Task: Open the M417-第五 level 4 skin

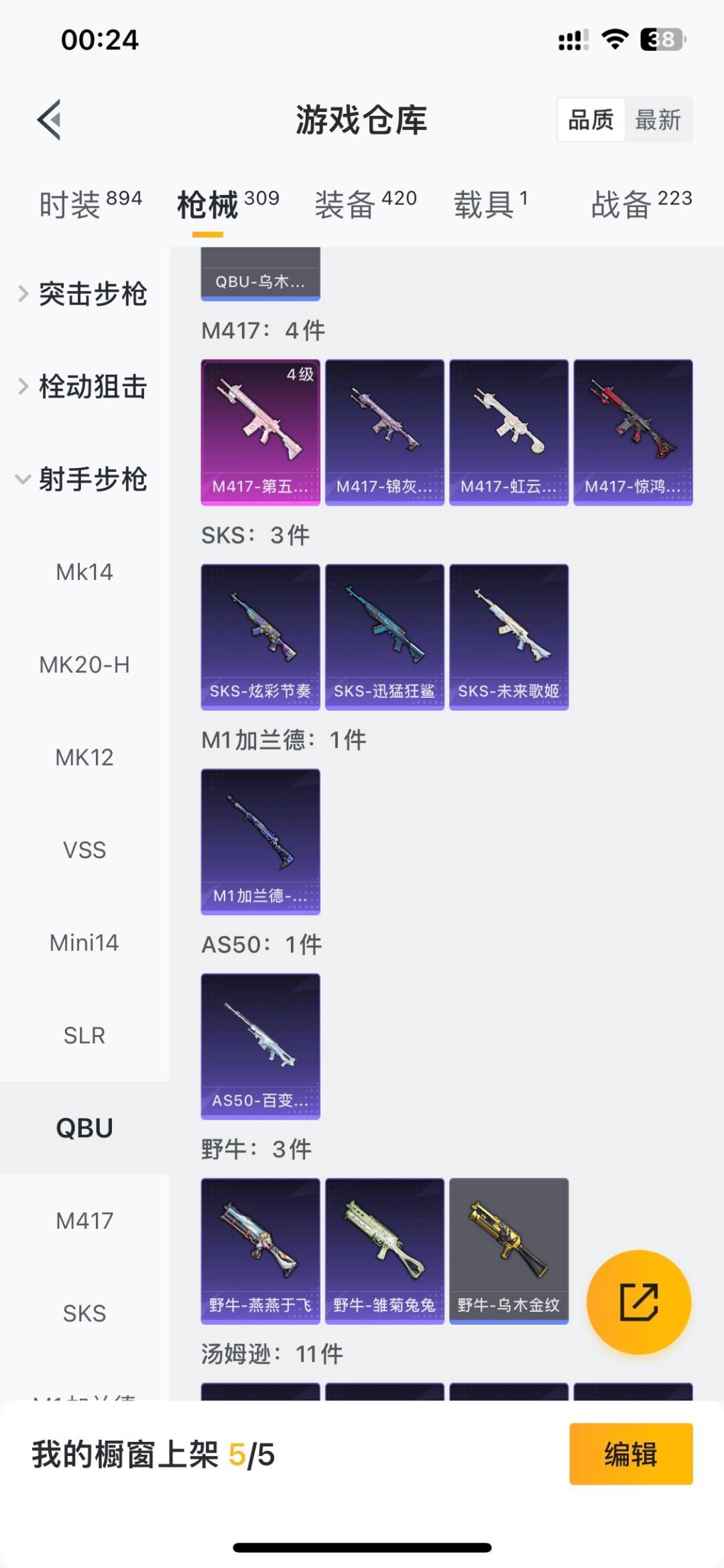Action: [260, 432]
